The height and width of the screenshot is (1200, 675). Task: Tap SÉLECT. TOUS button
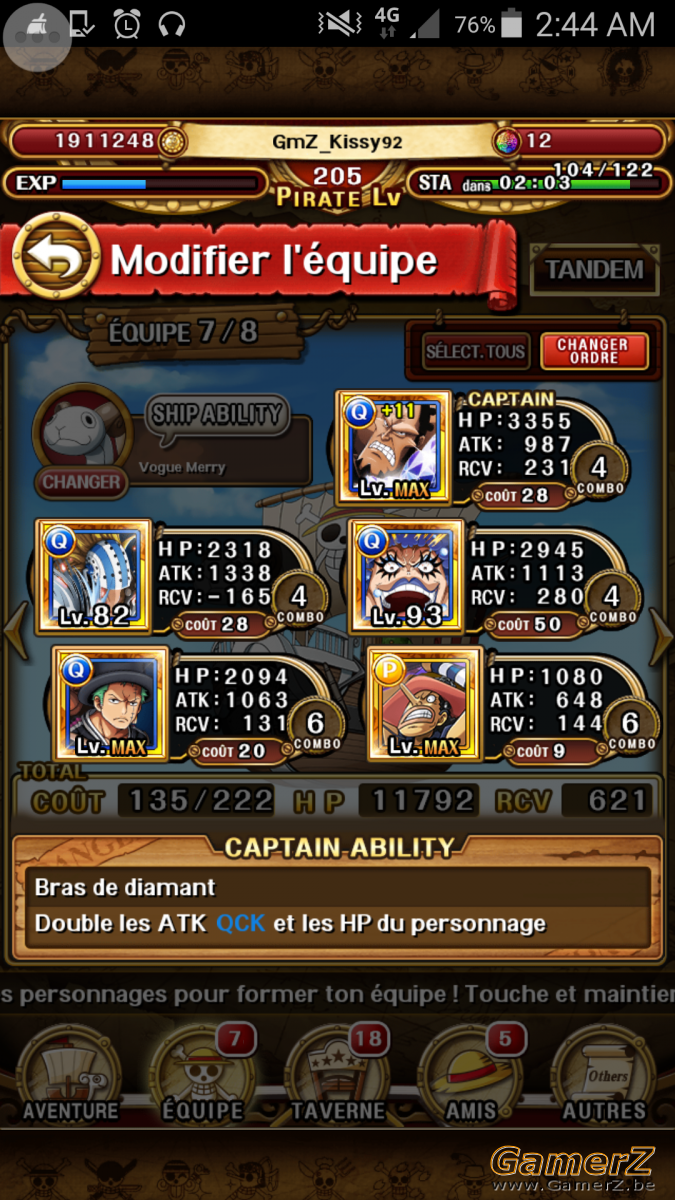(x=476, y=351)
